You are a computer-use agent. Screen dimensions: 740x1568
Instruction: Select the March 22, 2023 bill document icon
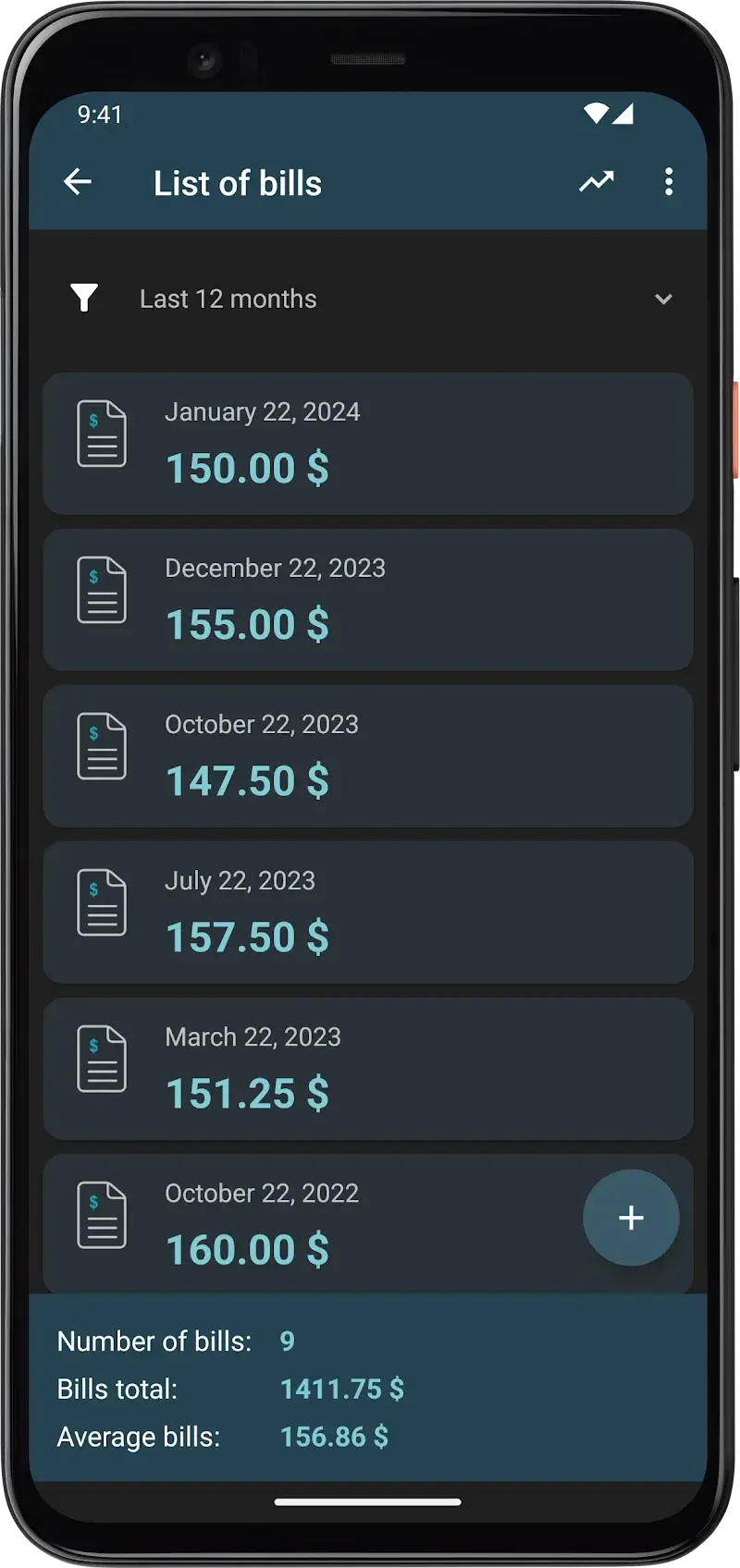coord(101,1059)
